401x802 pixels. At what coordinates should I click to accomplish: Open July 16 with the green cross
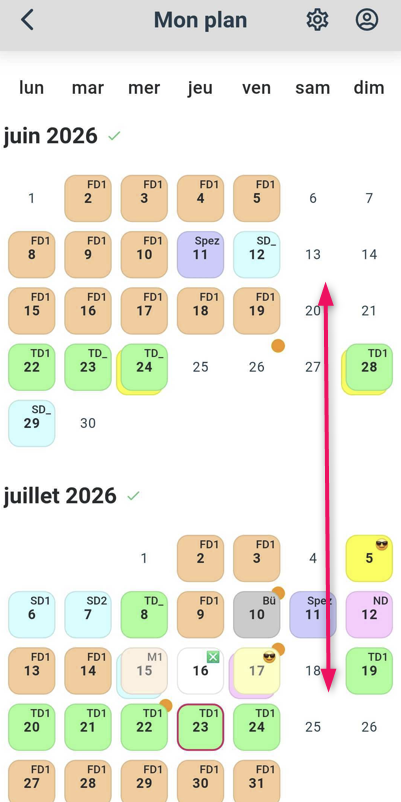point(200,671)
